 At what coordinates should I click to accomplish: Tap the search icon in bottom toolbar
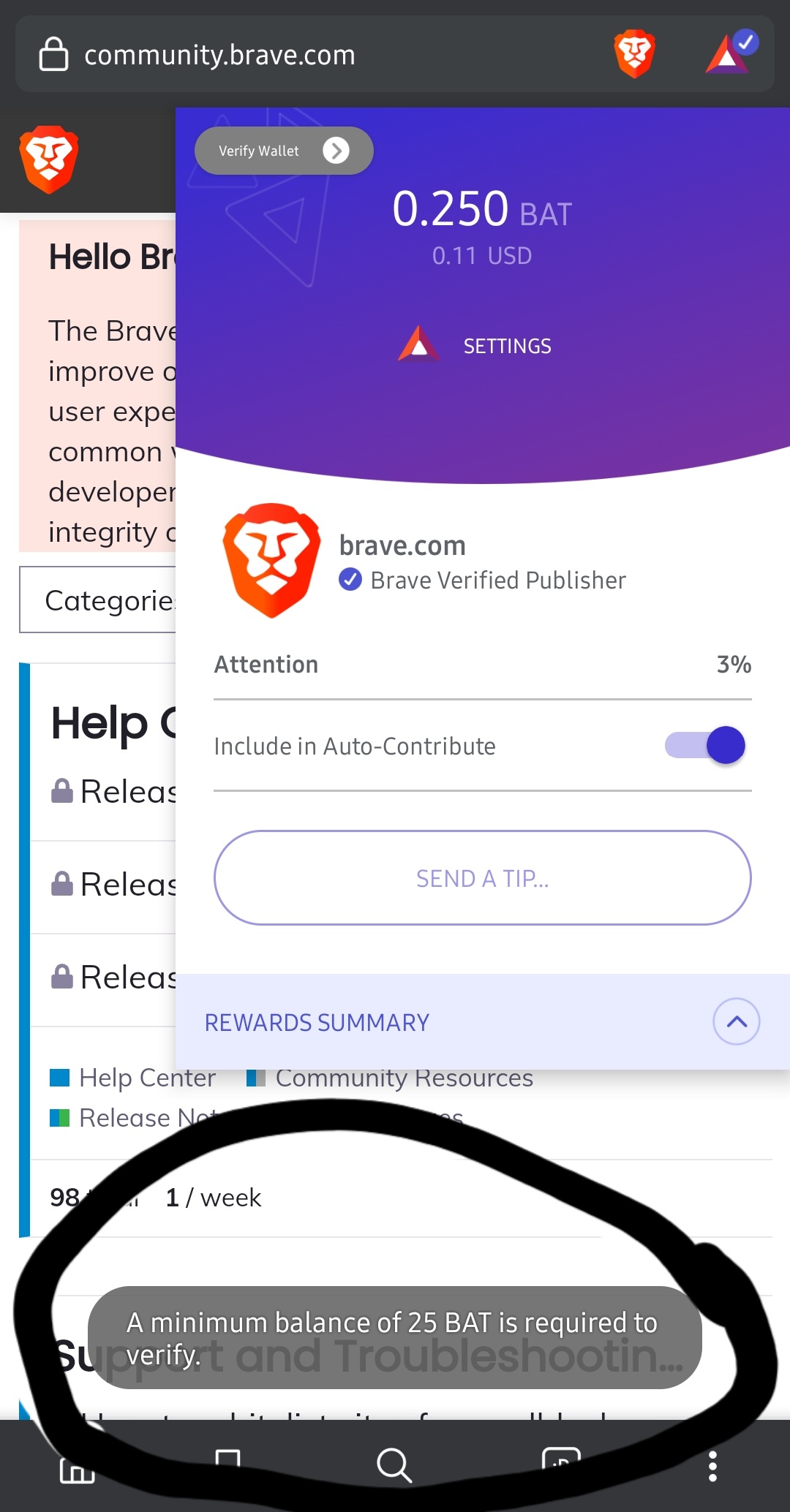[394, 1465]
